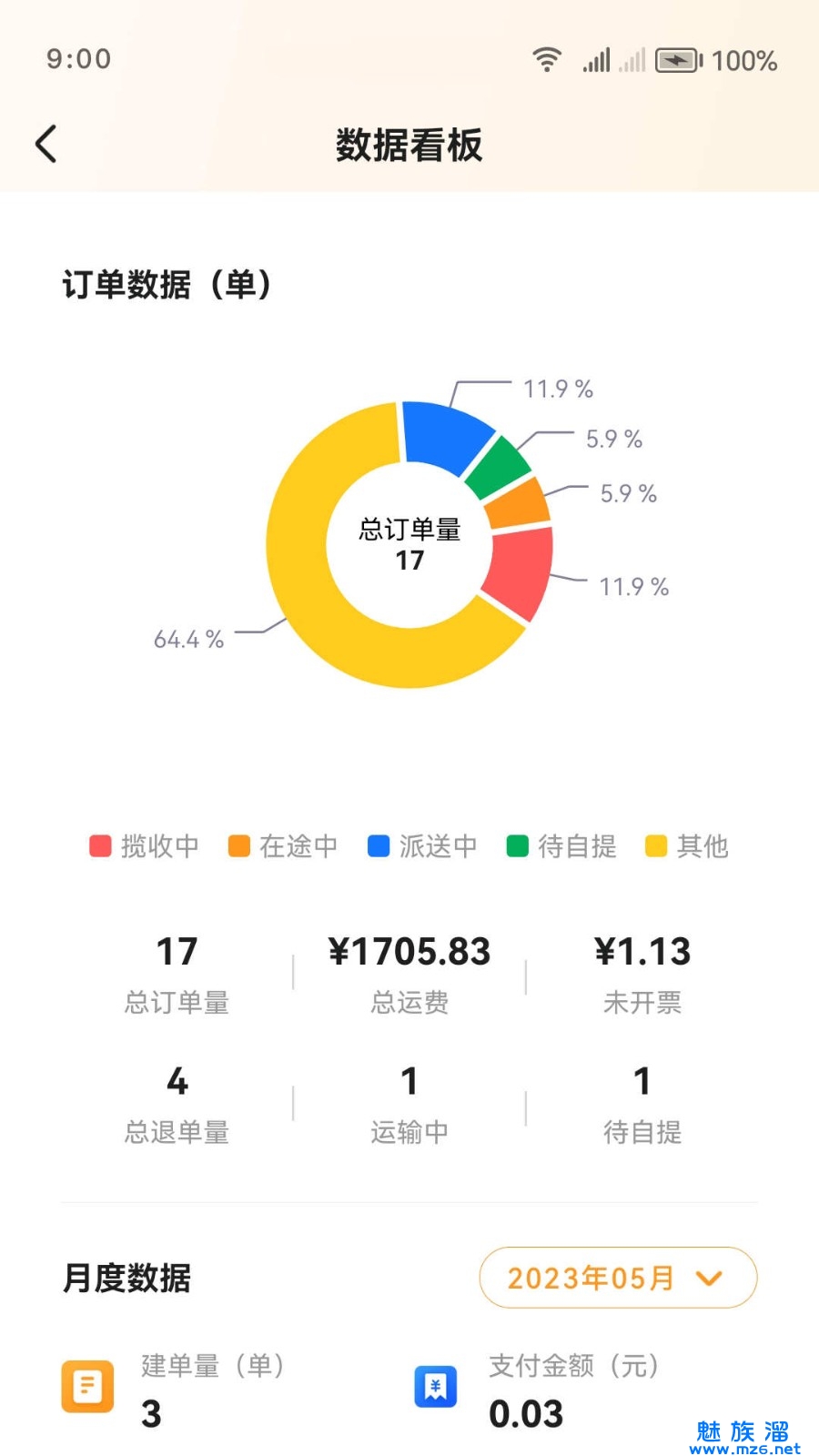Viewport: 819px width, 1456px height.
Task: Go back from the 数据看板 page
Action: point(46,144)
